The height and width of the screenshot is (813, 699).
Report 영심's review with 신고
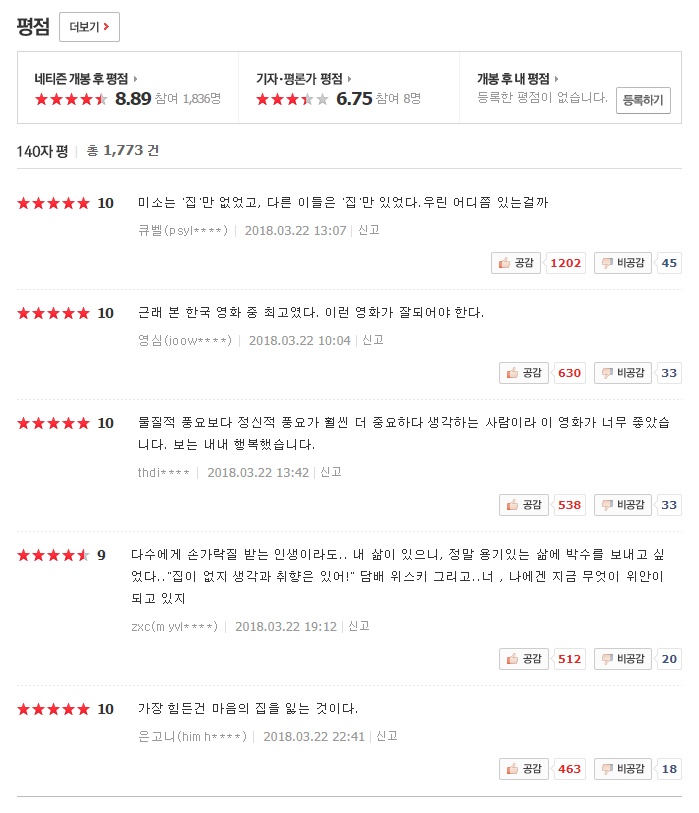click(373, 340)
